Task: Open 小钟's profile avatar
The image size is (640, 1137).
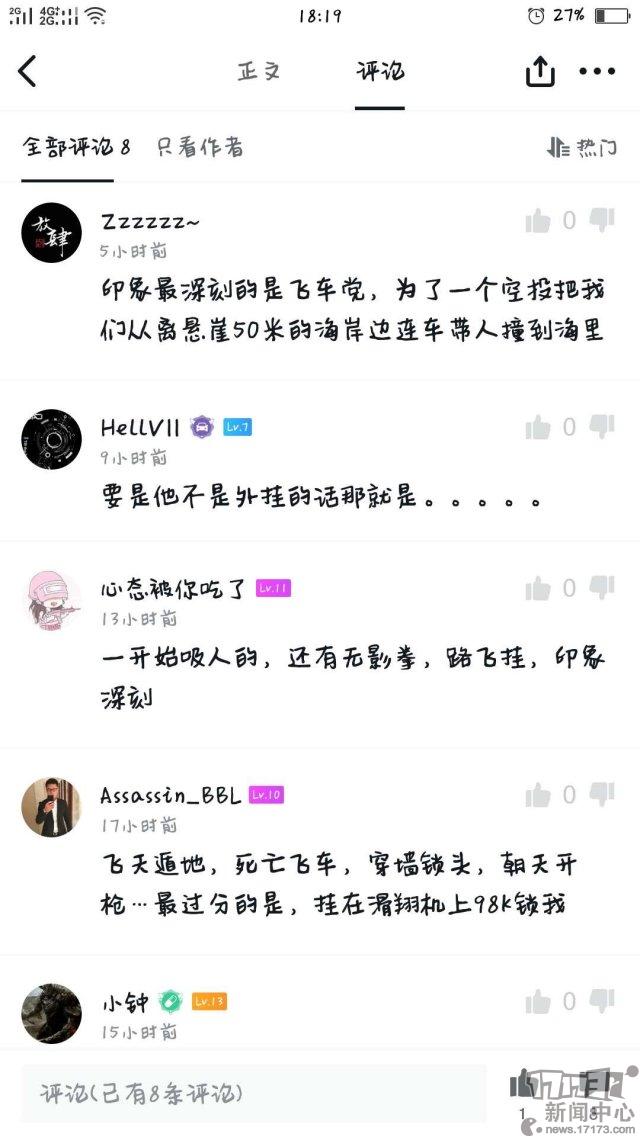Action: point(51,1014)
